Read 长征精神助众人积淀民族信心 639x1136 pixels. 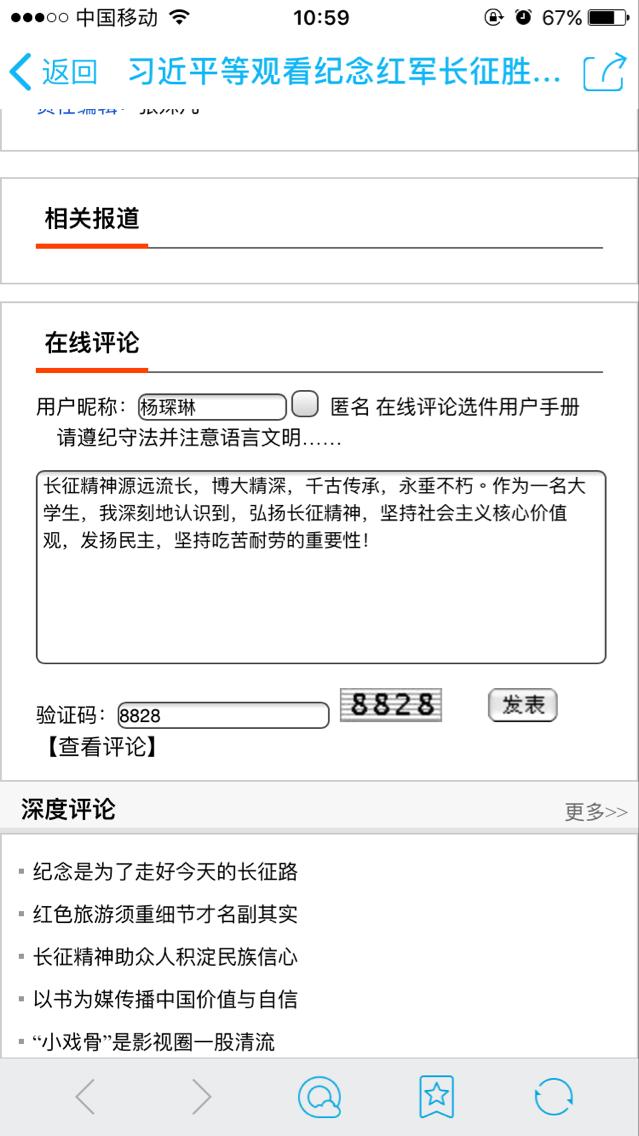coord(165,957)
